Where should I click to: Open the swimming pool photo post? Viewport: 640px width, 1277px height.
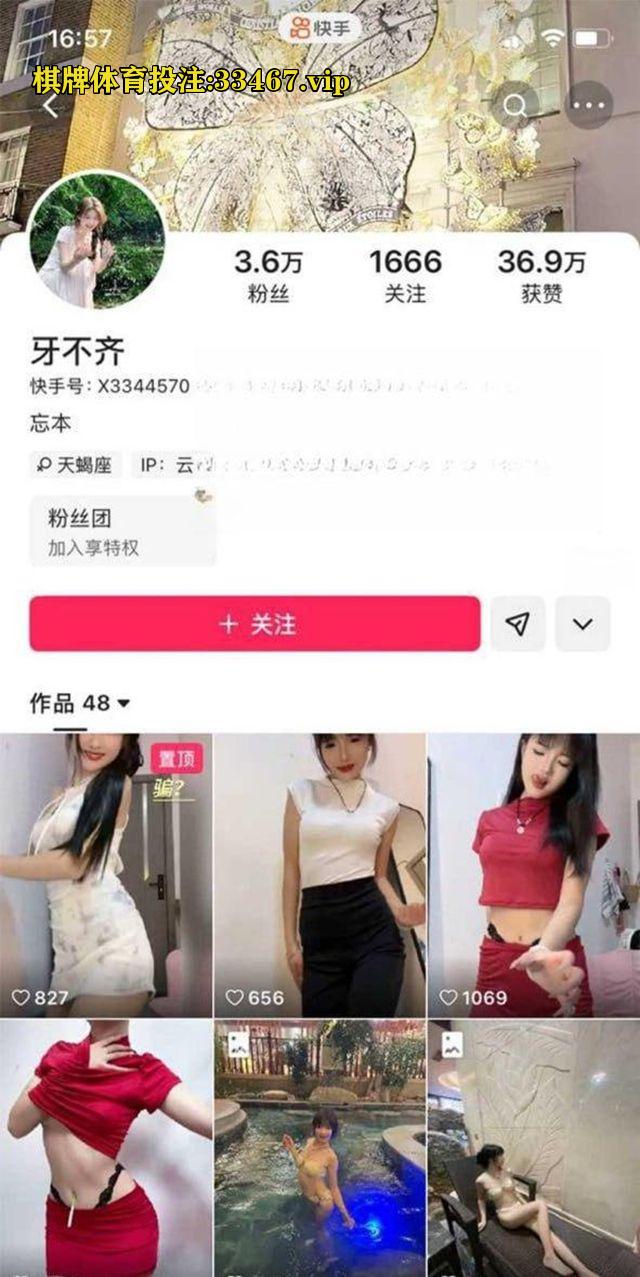tap(320, 1148)
